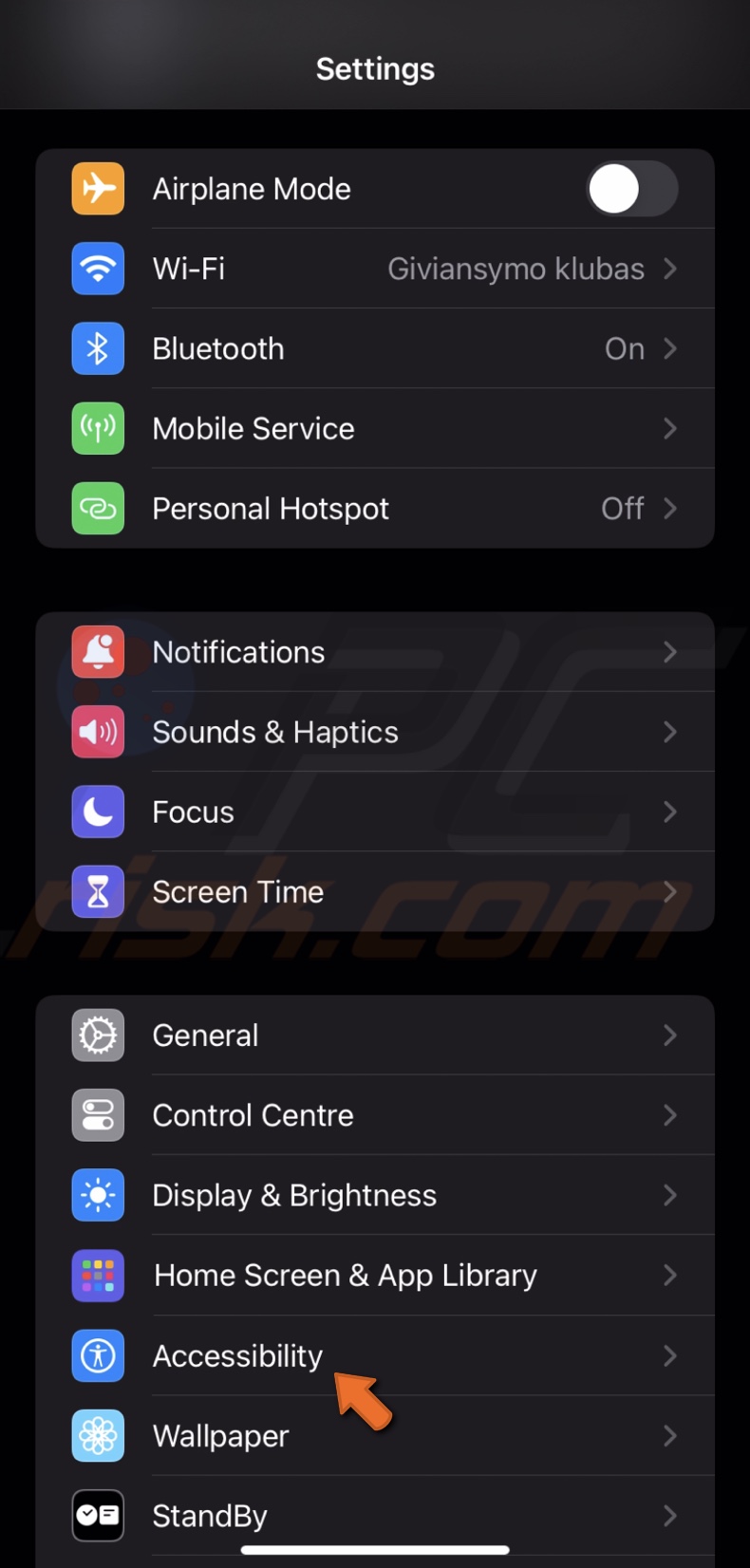Tap the Wallpaper flower icon
The image size is (750, 1568).
coord(97,1436)
